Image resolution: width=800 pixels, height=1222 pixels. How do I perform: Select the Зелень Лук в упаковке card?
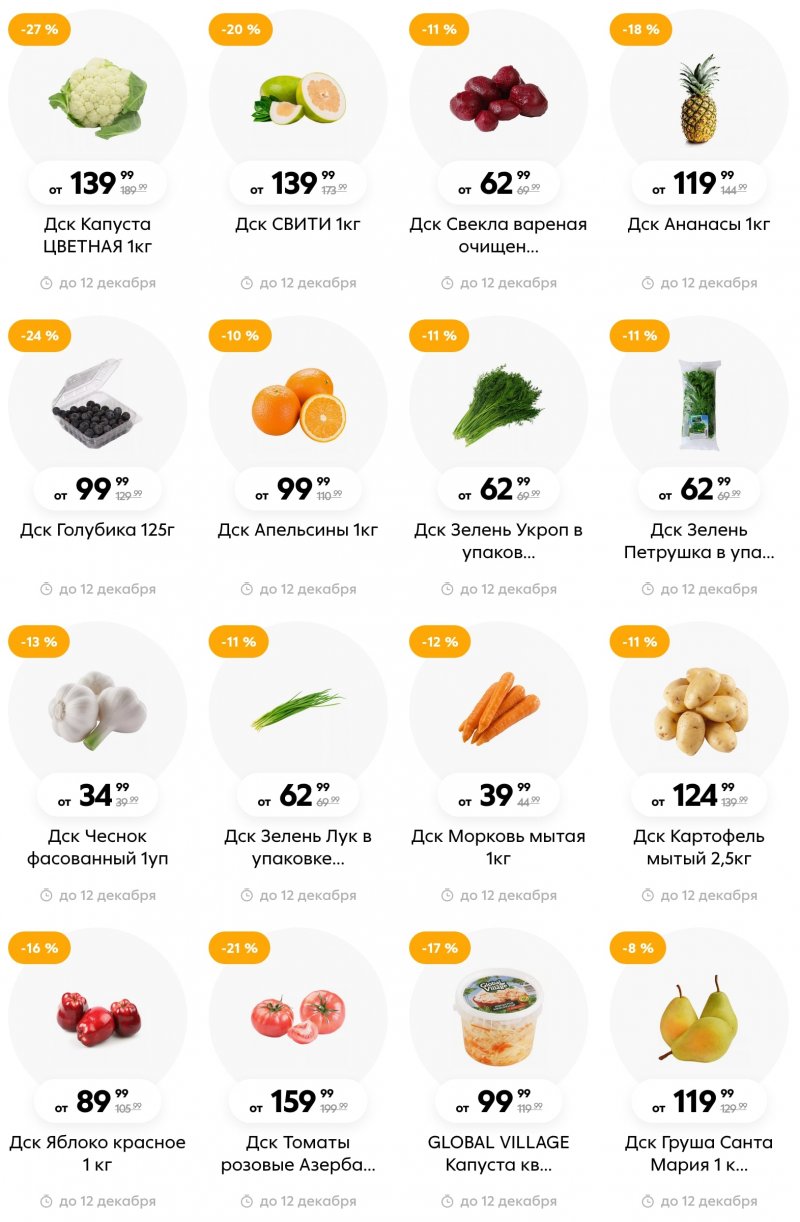coord(298,712)
